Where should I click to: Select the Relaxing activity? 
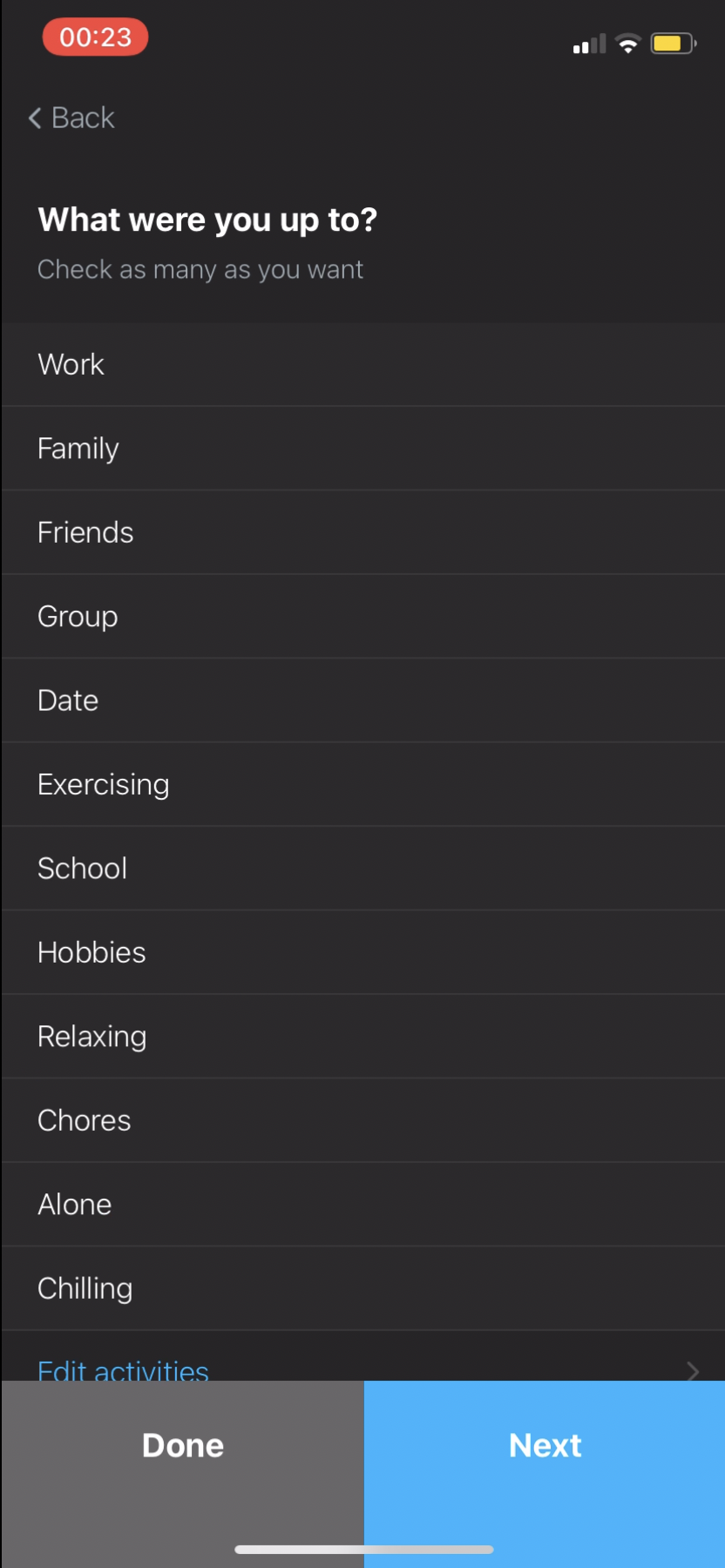[362, 1036]
